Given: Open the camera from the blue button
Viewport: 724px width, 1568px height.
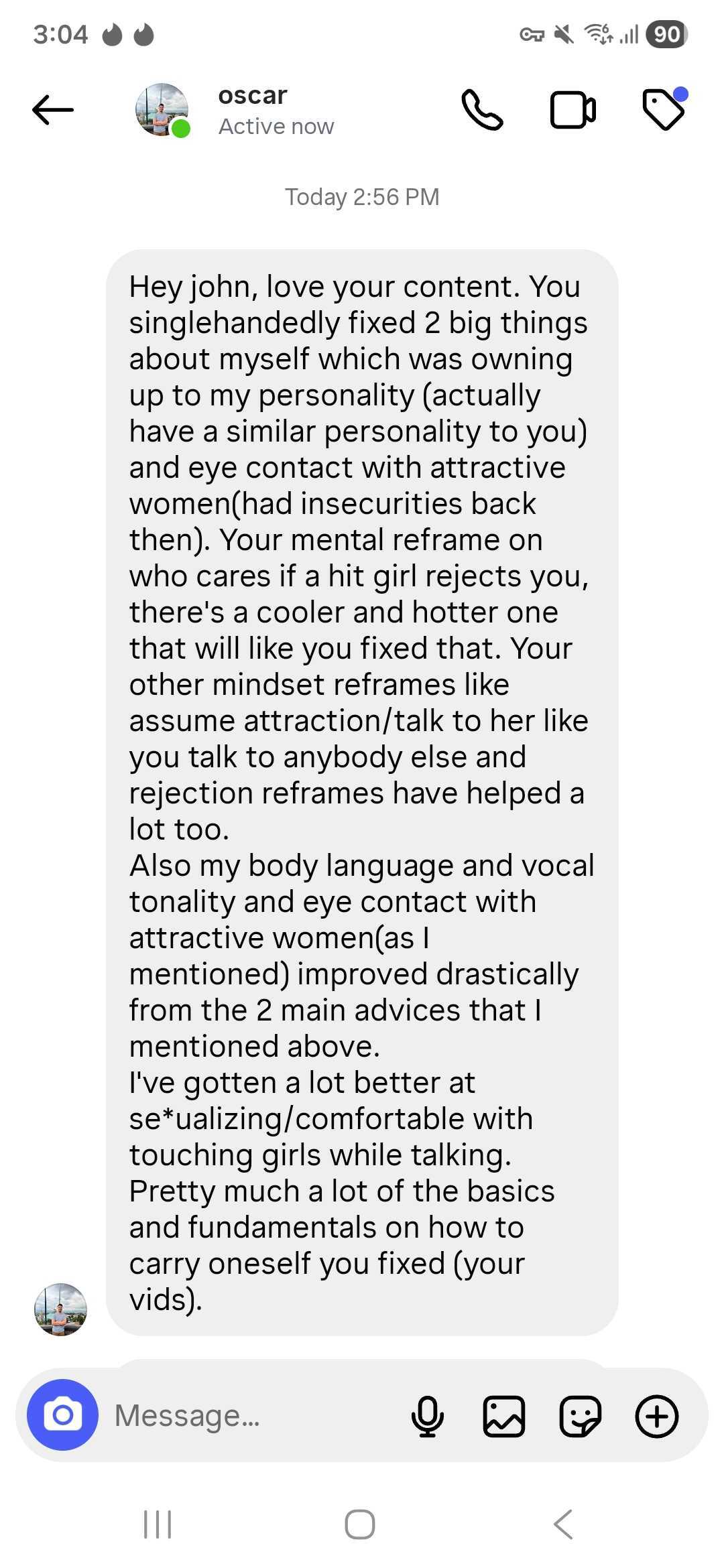Looking at the screenshot, I should (62, 1415).
